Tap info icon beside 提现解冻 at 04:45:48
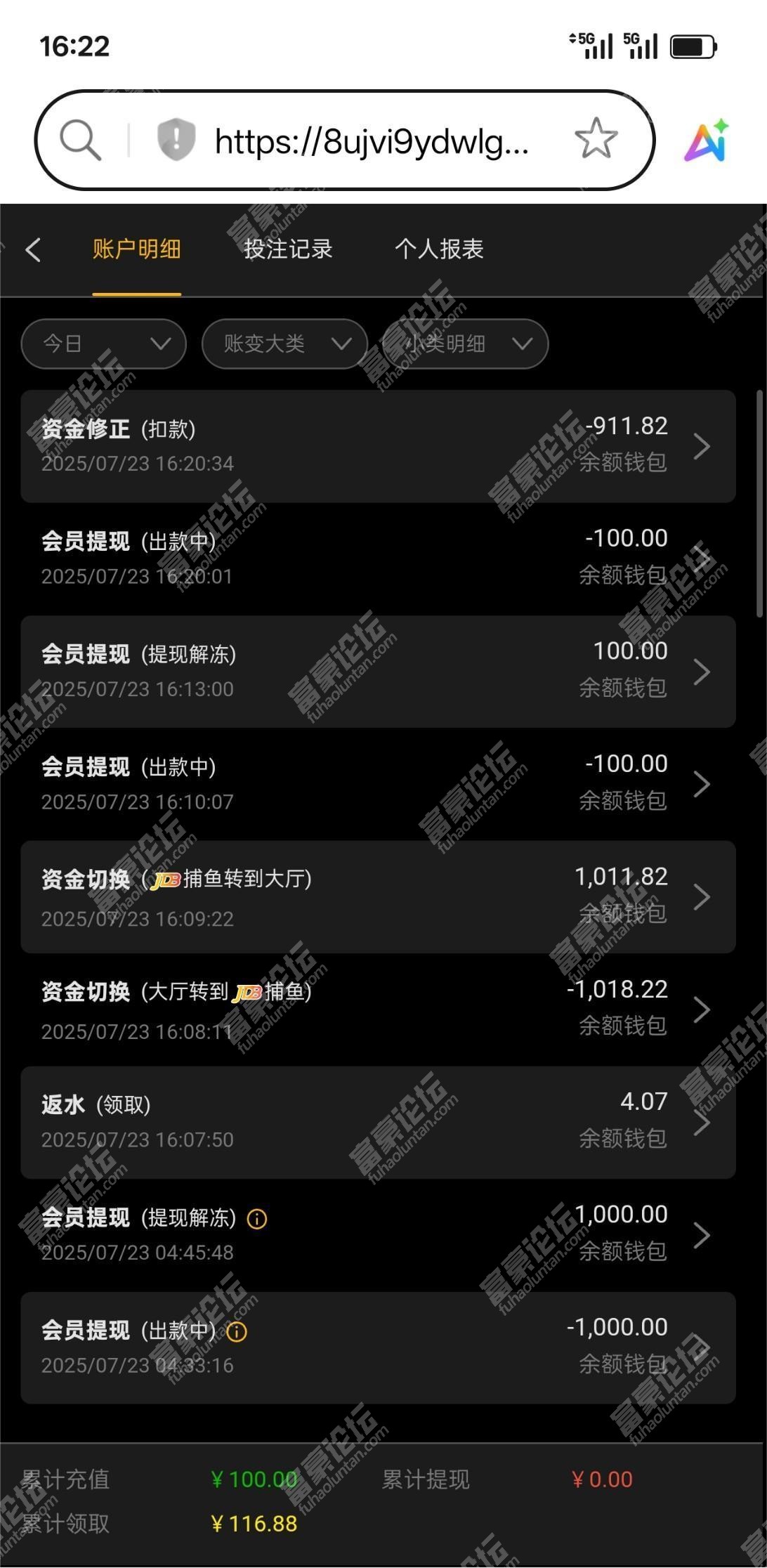The image size is (767, 1568). point(257,1219)
